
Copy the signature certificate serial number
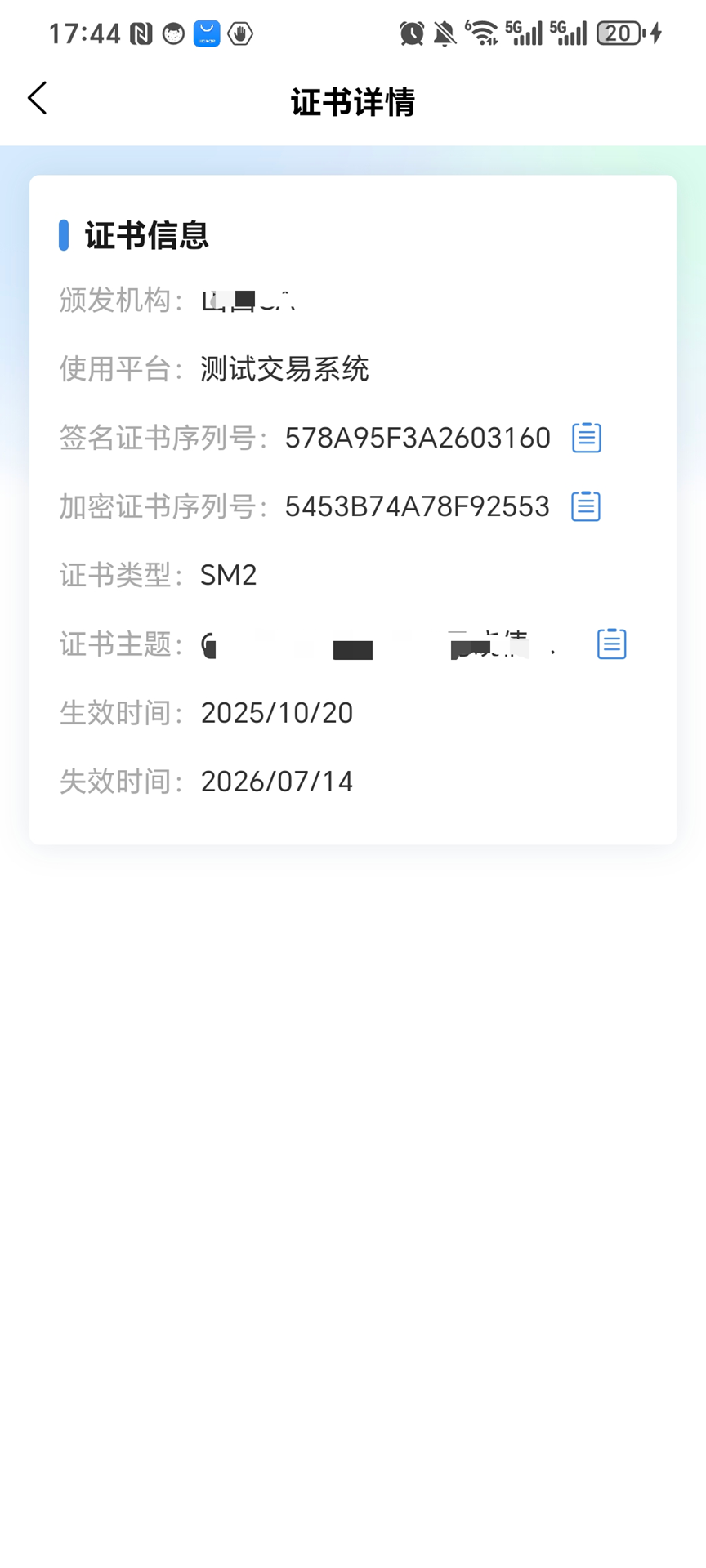tap(585, 437)
